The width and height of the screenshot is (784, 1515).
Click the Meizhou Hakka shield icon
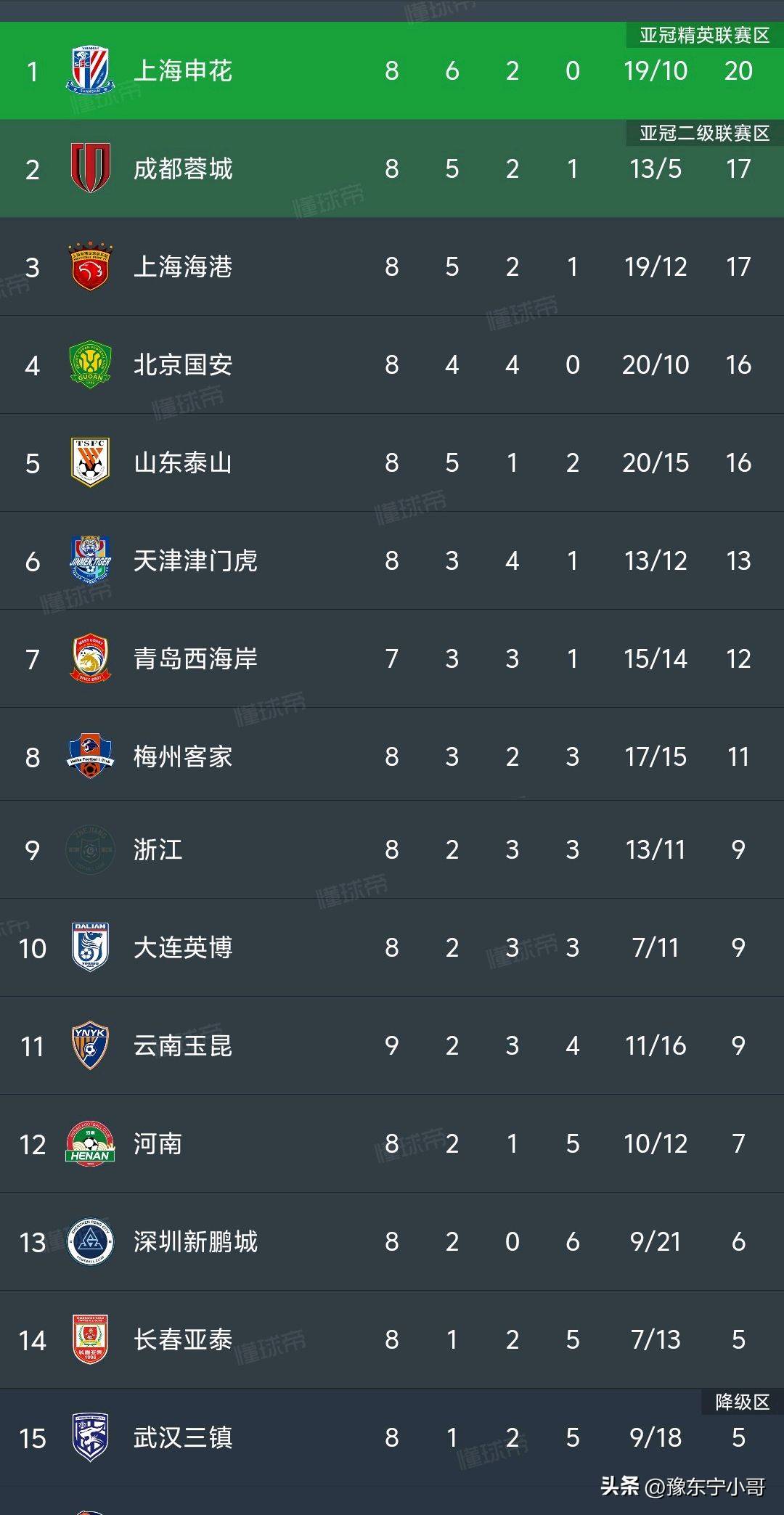[89, 756]
